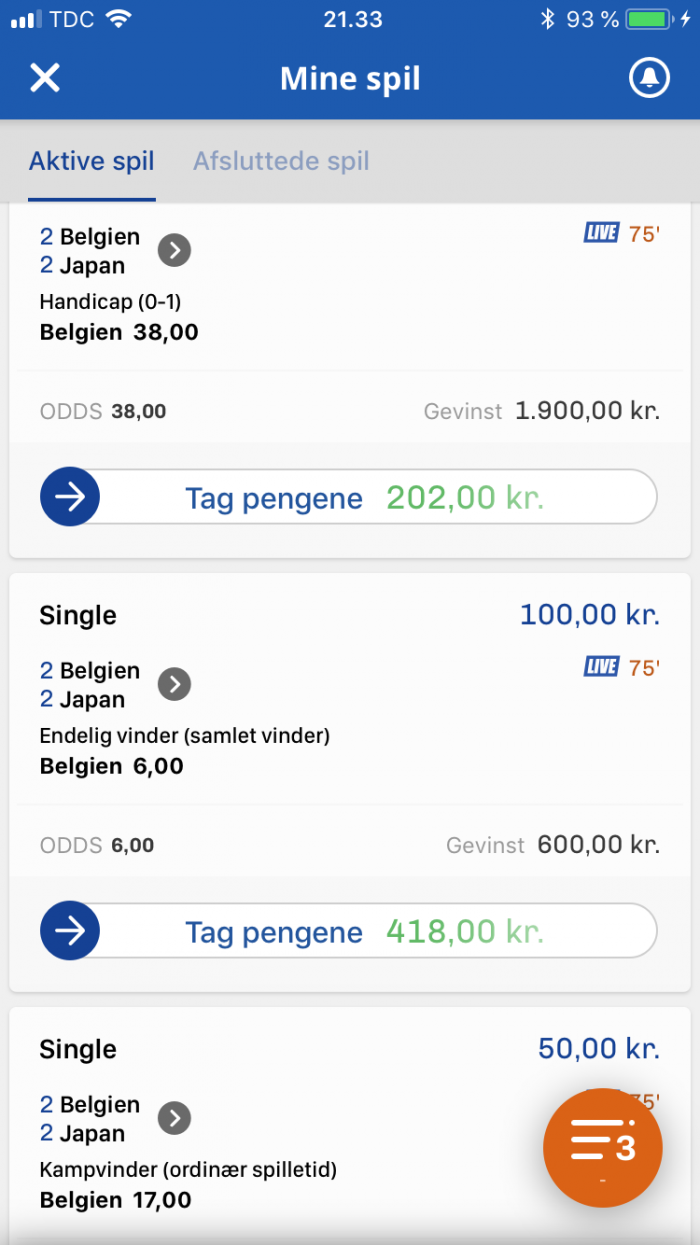This screenshot has width=700, height=1245.
Task: Cash out 418,00 kr. with Tag pengene
Action: [349, 931]
